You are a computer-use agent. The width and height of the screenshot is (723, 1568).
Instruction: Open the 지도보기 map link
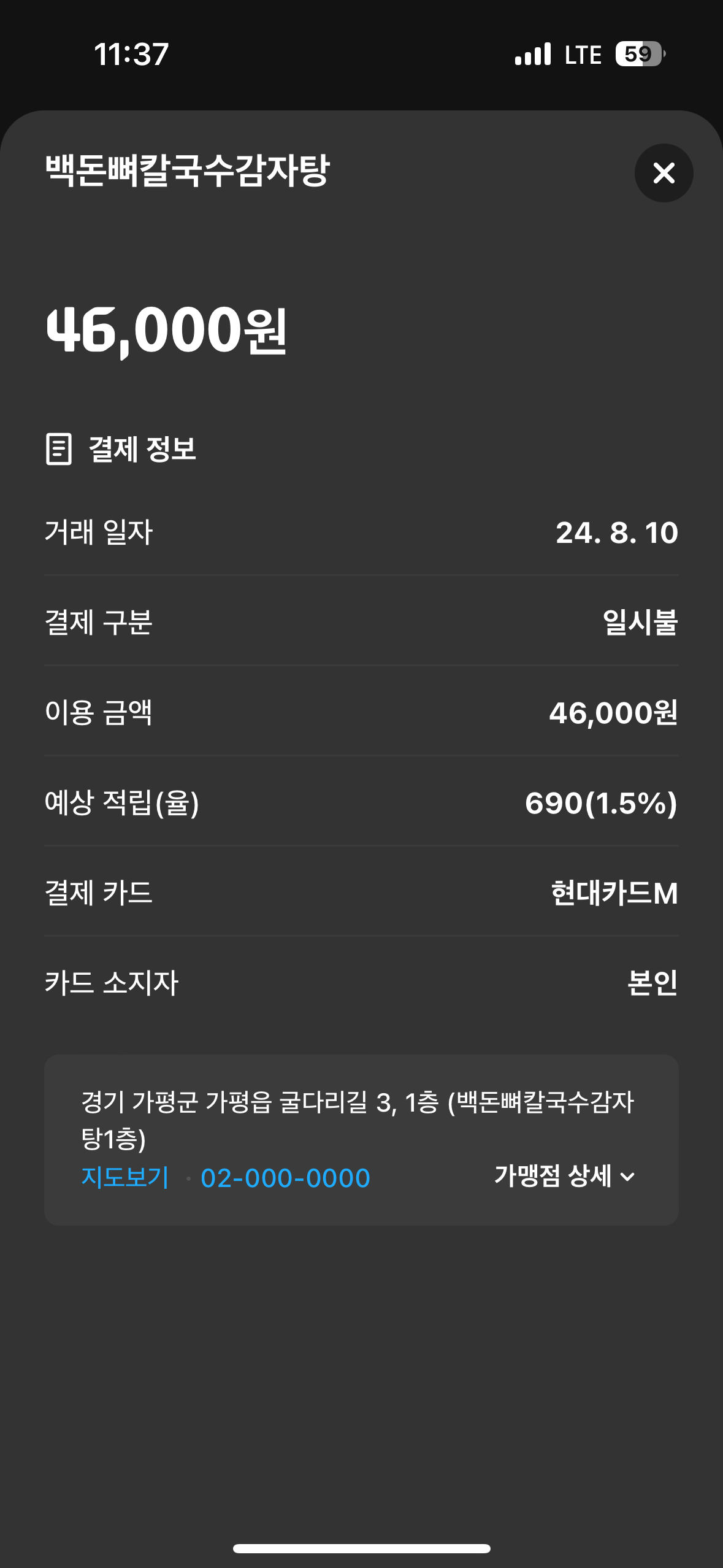click(125, 1177)
